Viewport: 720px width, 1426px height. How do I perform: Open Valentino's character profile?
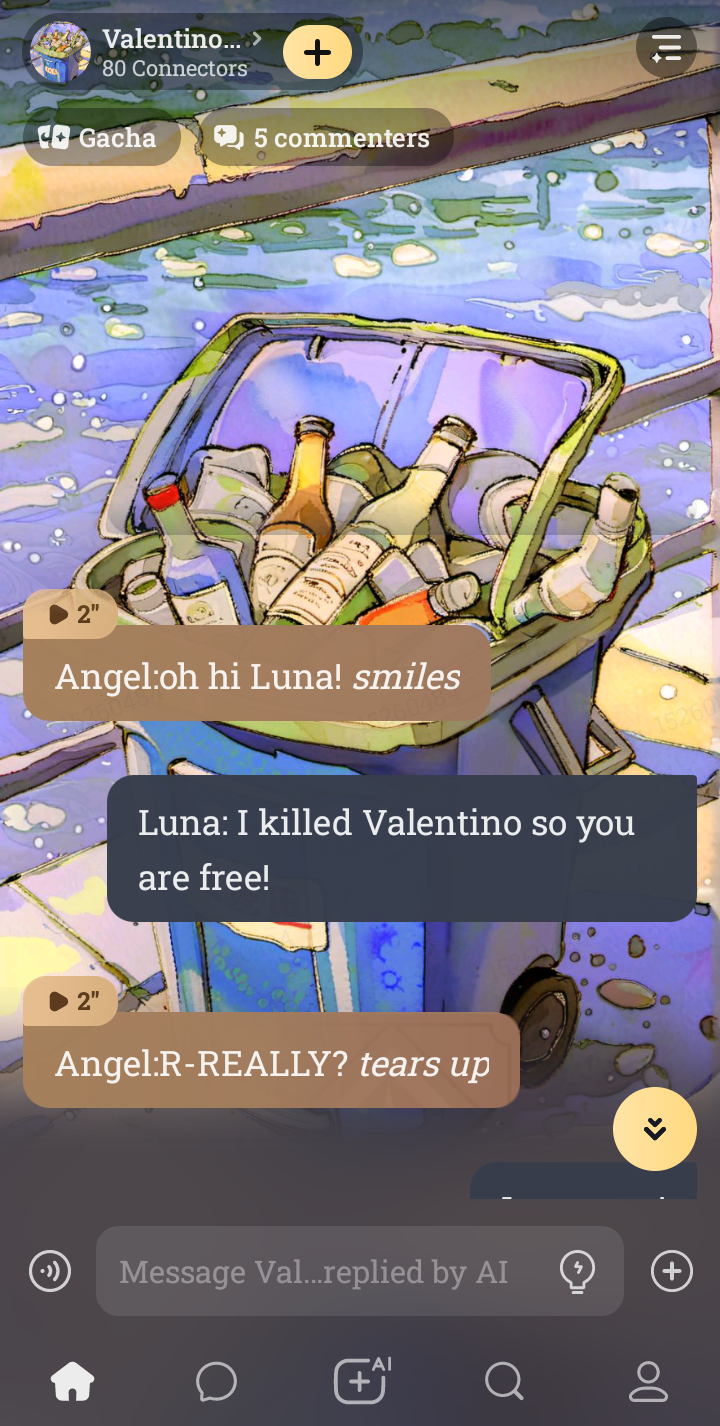point(170,52)
